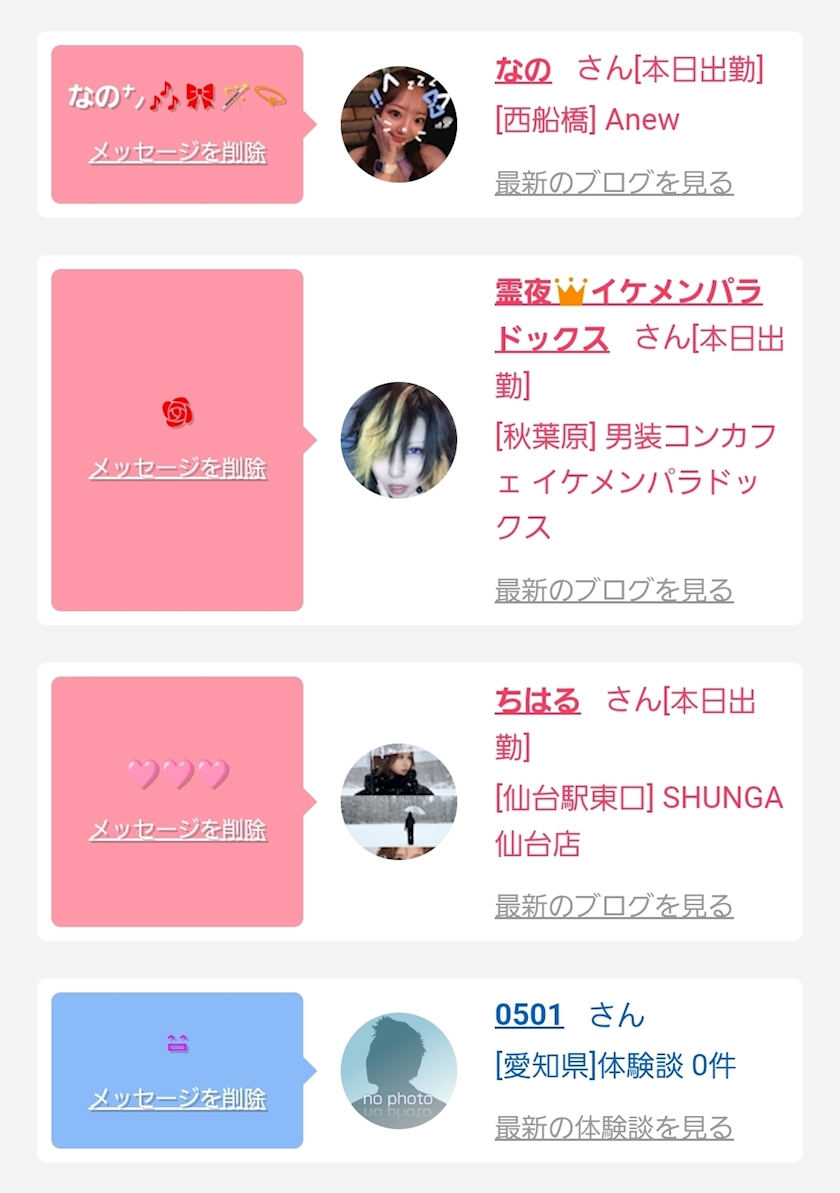Tap ちはる's profile photo
The image size is (840, 1193).
click(x=398, y=802)
